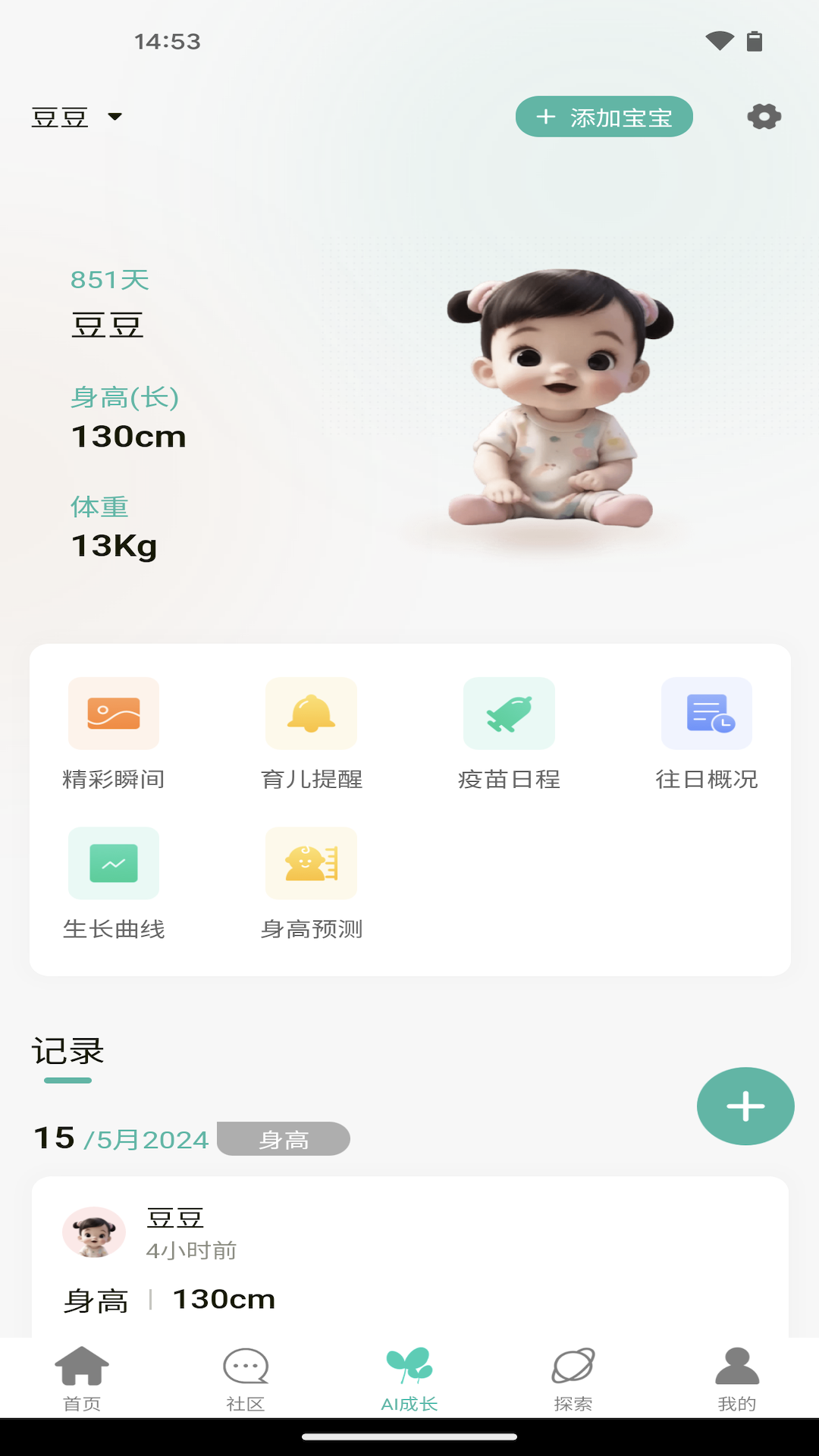Expand the 豆豆 baby selector dropdown

pyautogui.click(x=78, y=117)
